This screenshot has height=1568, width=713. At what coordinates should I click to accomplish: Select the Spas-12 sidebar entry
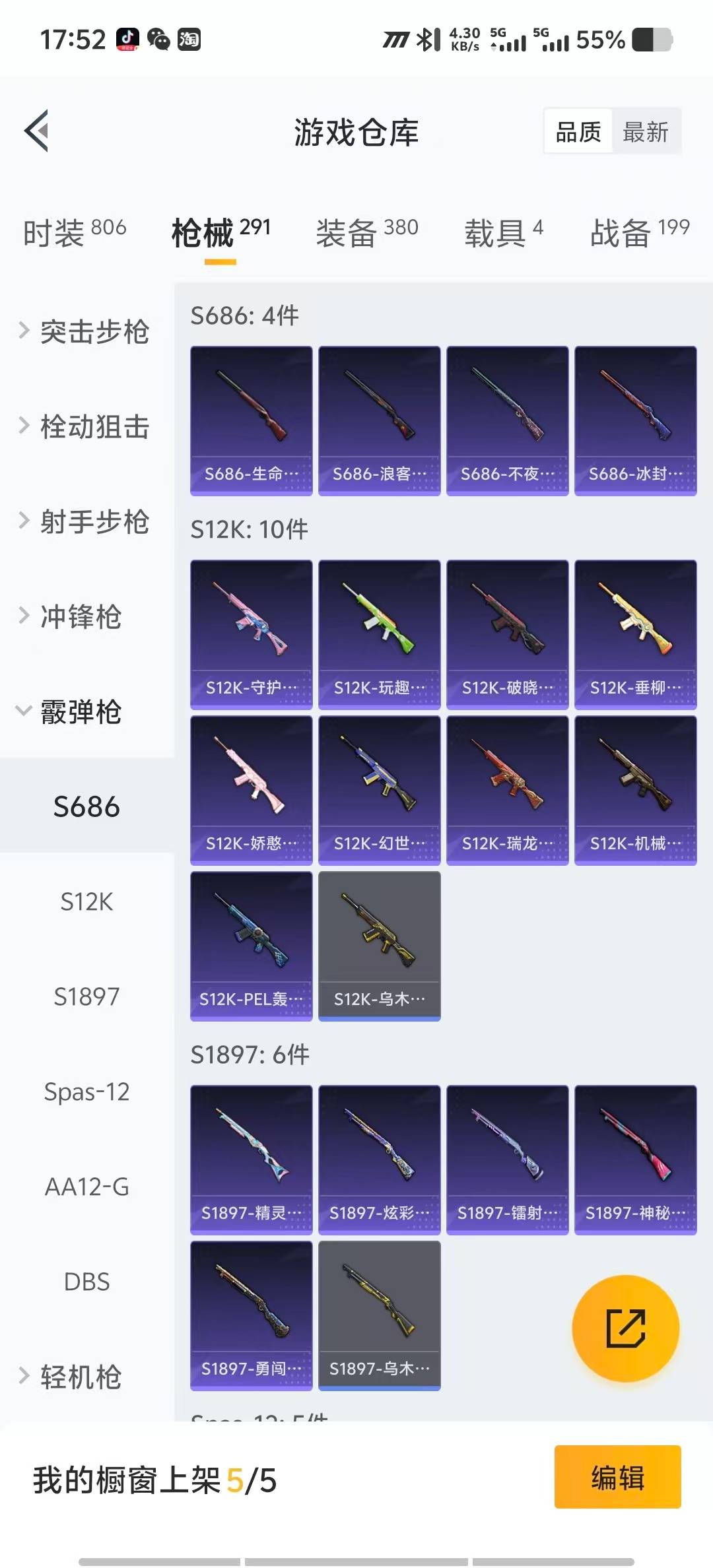coord(86,1092)
